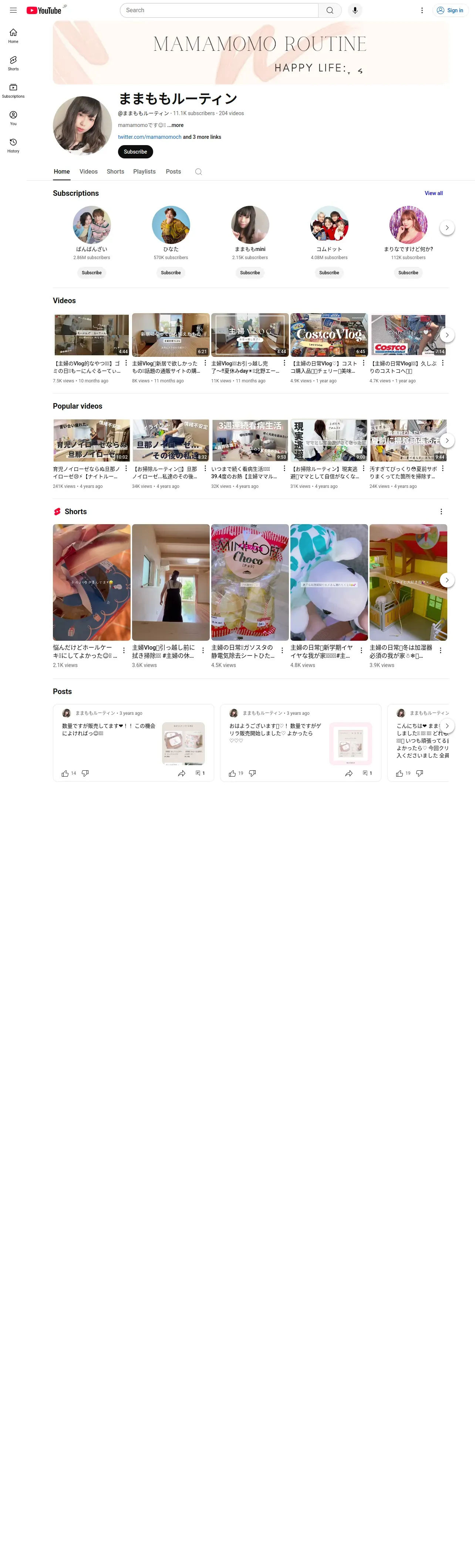The height and width of the screenshot is (1568, 475).
Task: Expand the channel description with ...more
Action: (176, 125)
